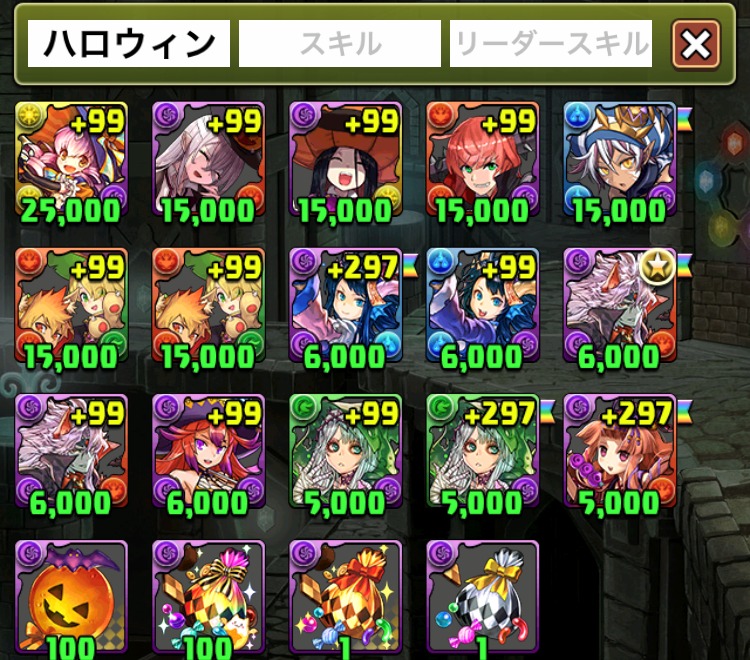Select the dark +297 girl costing 6,000
The height and width of the screenshot is (660, 750).
tap(345, 303)
